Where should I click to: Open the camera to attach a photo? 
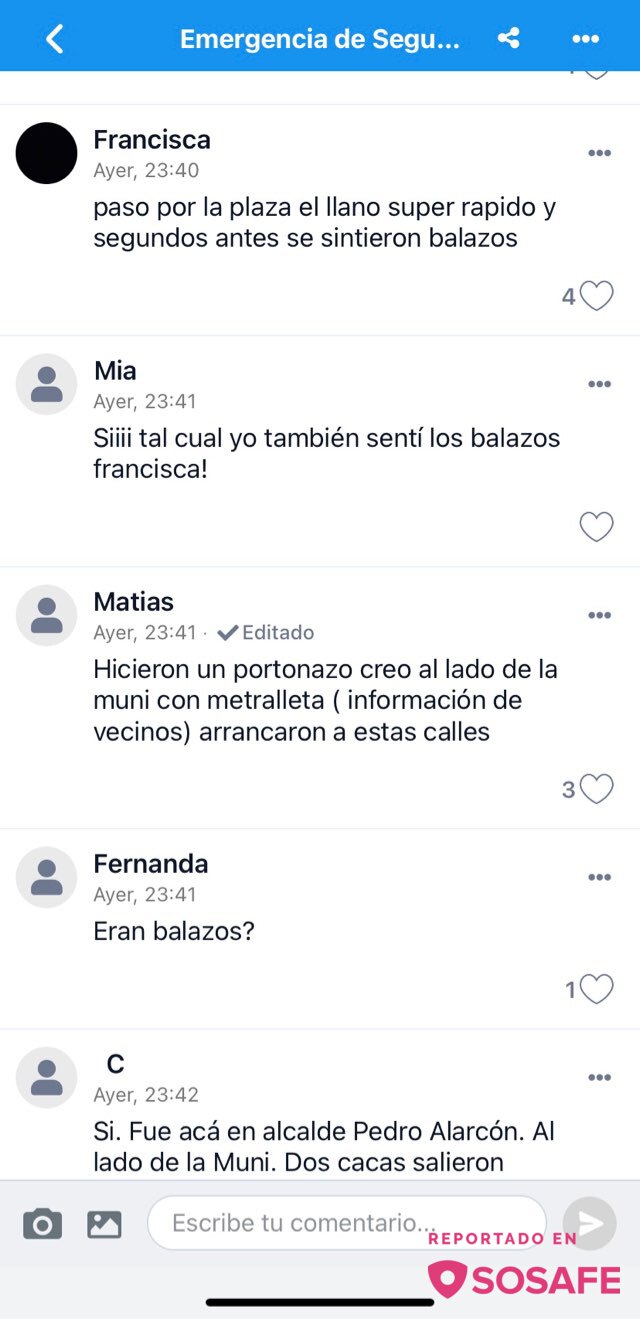(42, 1223)
